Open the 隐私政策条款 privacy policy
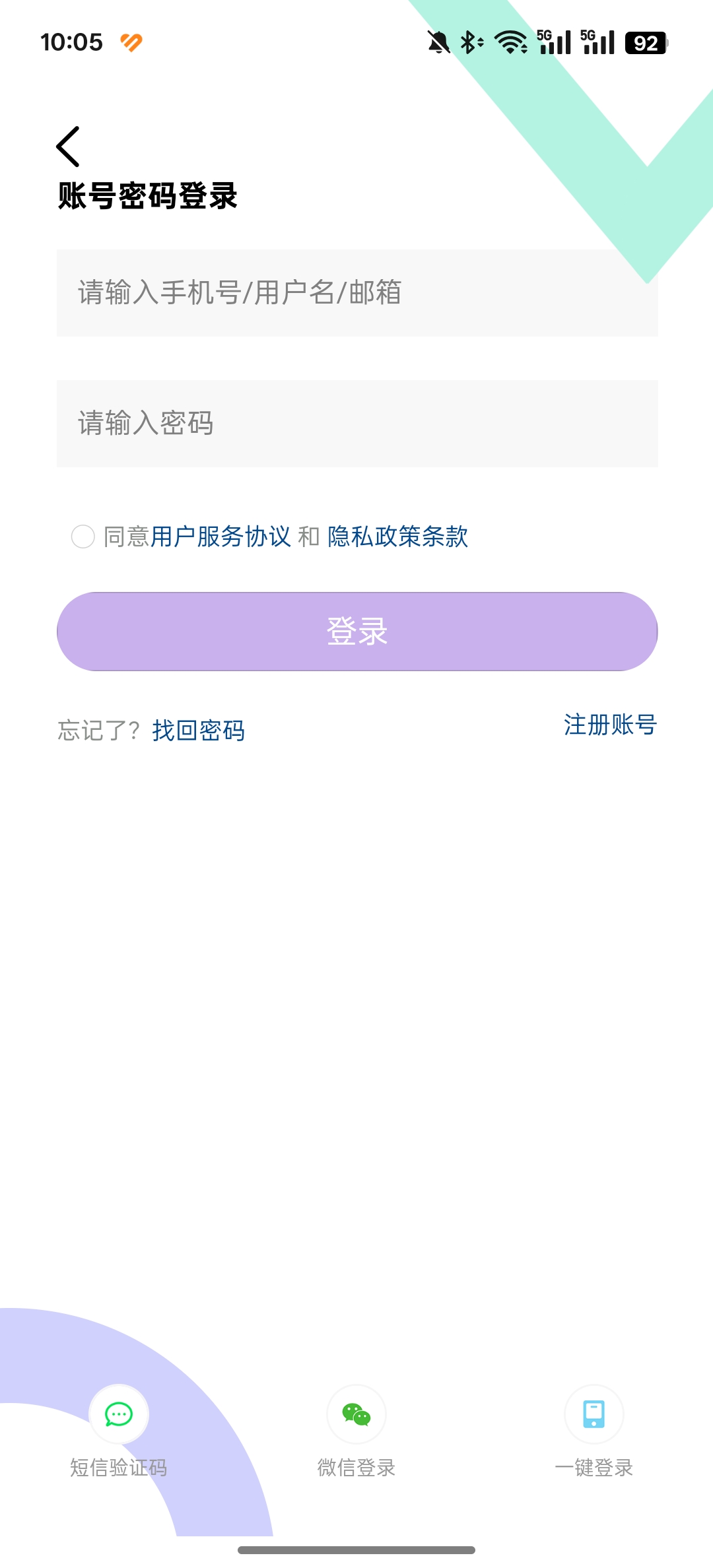This screenshot has width=713, height=1568. tap(397, 538)
